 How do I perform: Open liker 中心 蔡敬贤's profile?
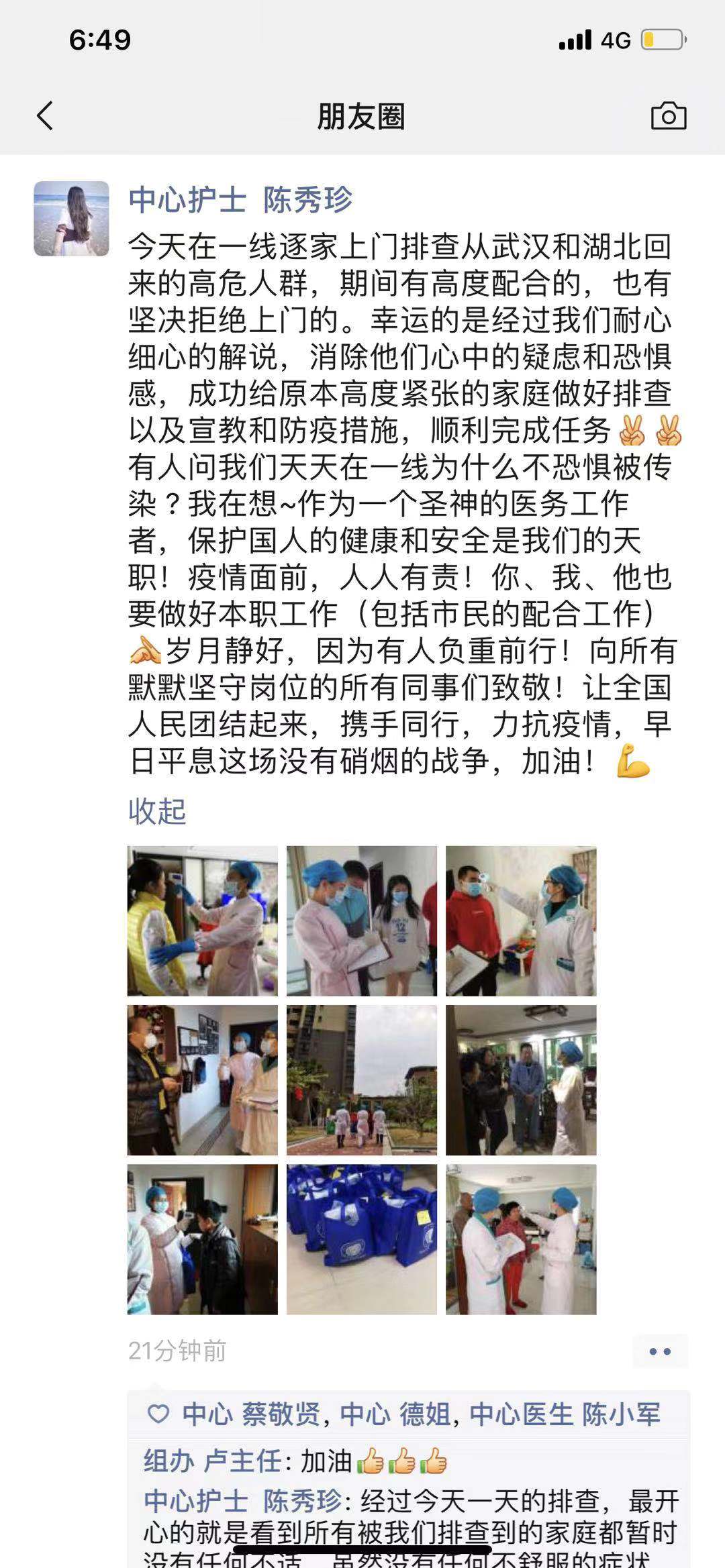(251, 1414)
